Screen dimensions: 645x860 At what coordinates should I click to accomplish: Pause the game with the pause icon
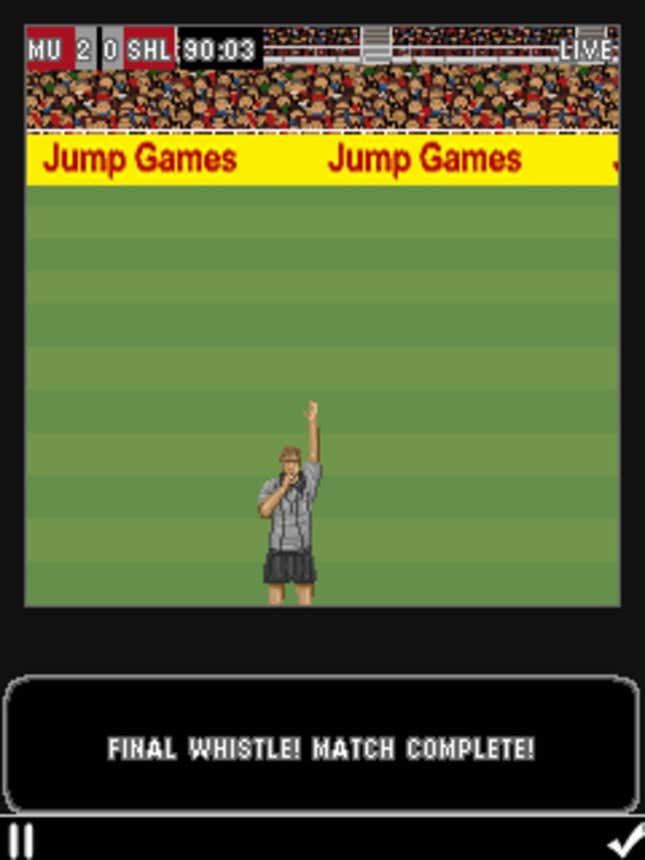[x=20, y=840]
